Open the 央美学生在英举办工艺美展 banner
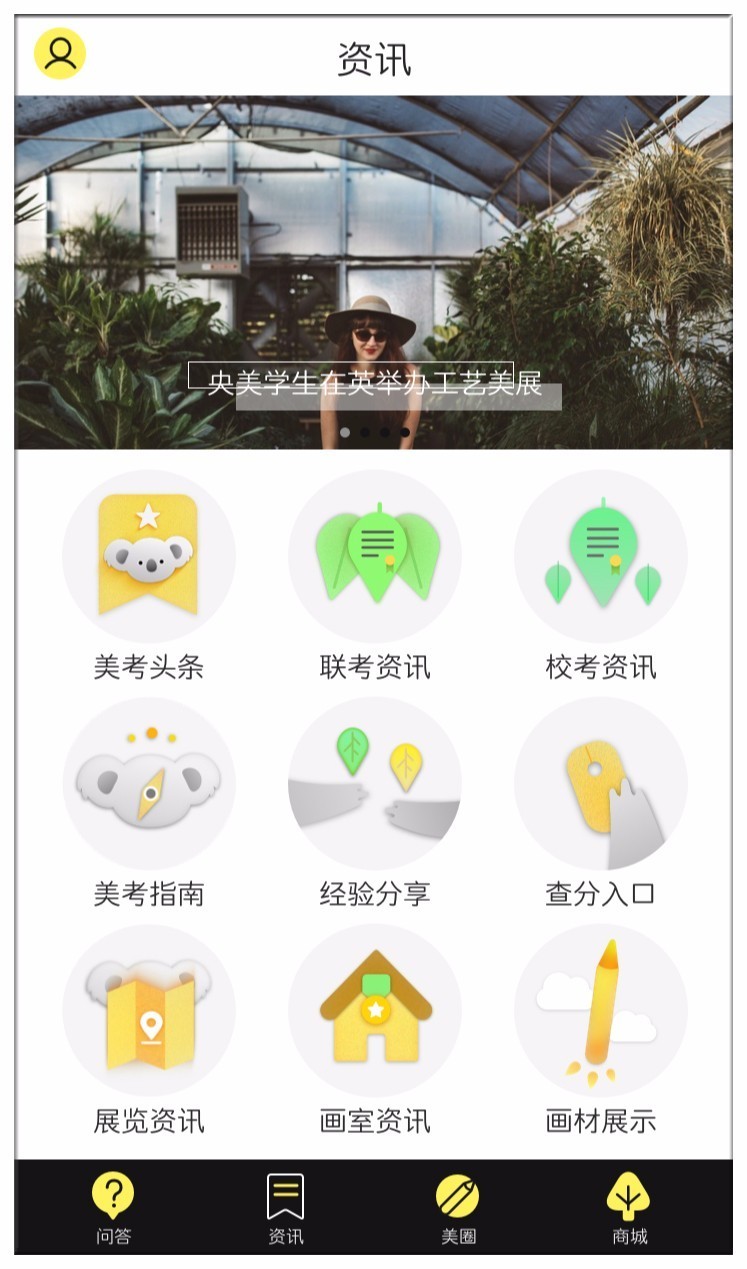The height and width of the screenshot is (1269, 747). point(374,272)
